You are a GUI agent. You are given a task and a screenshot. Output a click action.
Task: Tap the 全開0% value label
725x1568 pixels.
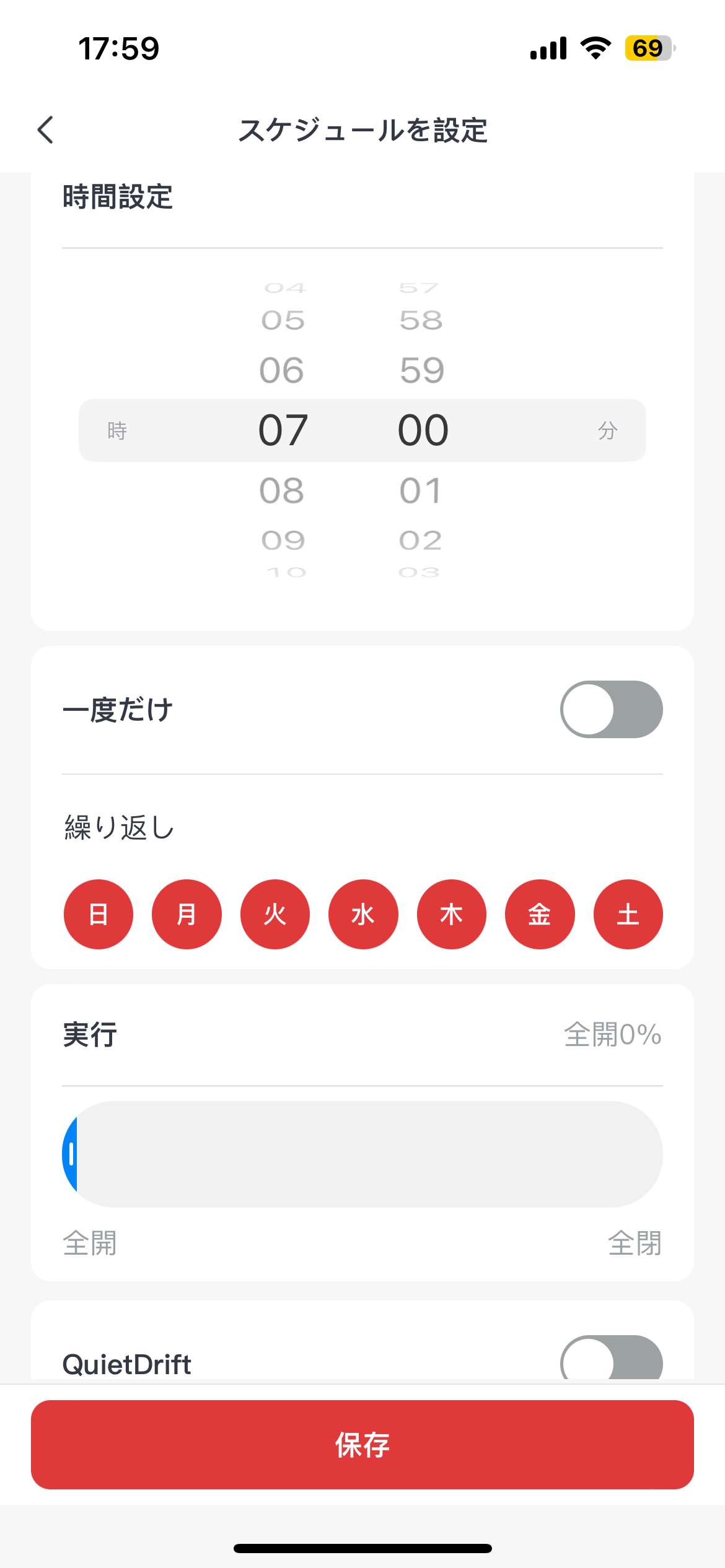[612, 1035]
